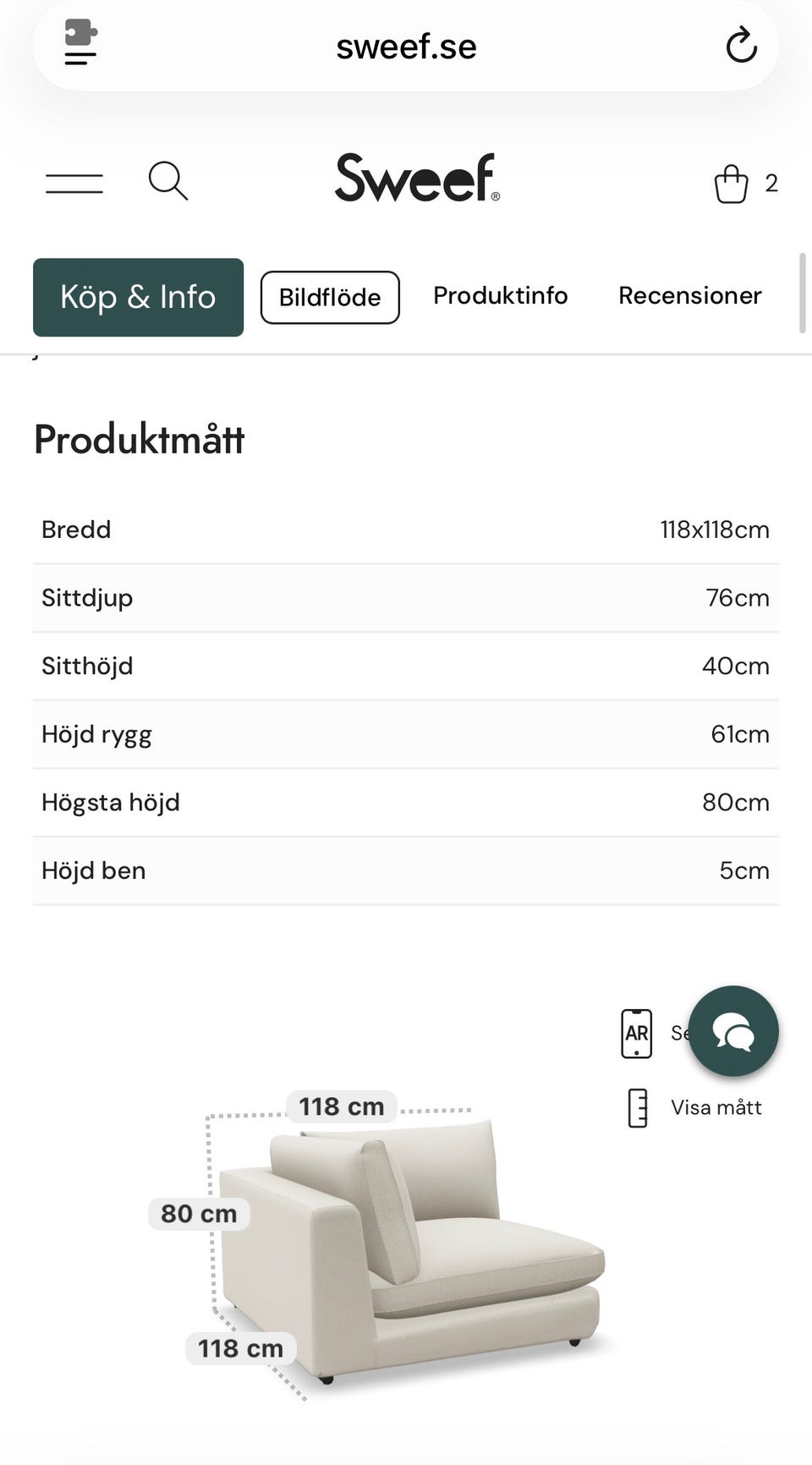Go to Sweef home via logo
Screen dimensions: 812x1465
417,178
